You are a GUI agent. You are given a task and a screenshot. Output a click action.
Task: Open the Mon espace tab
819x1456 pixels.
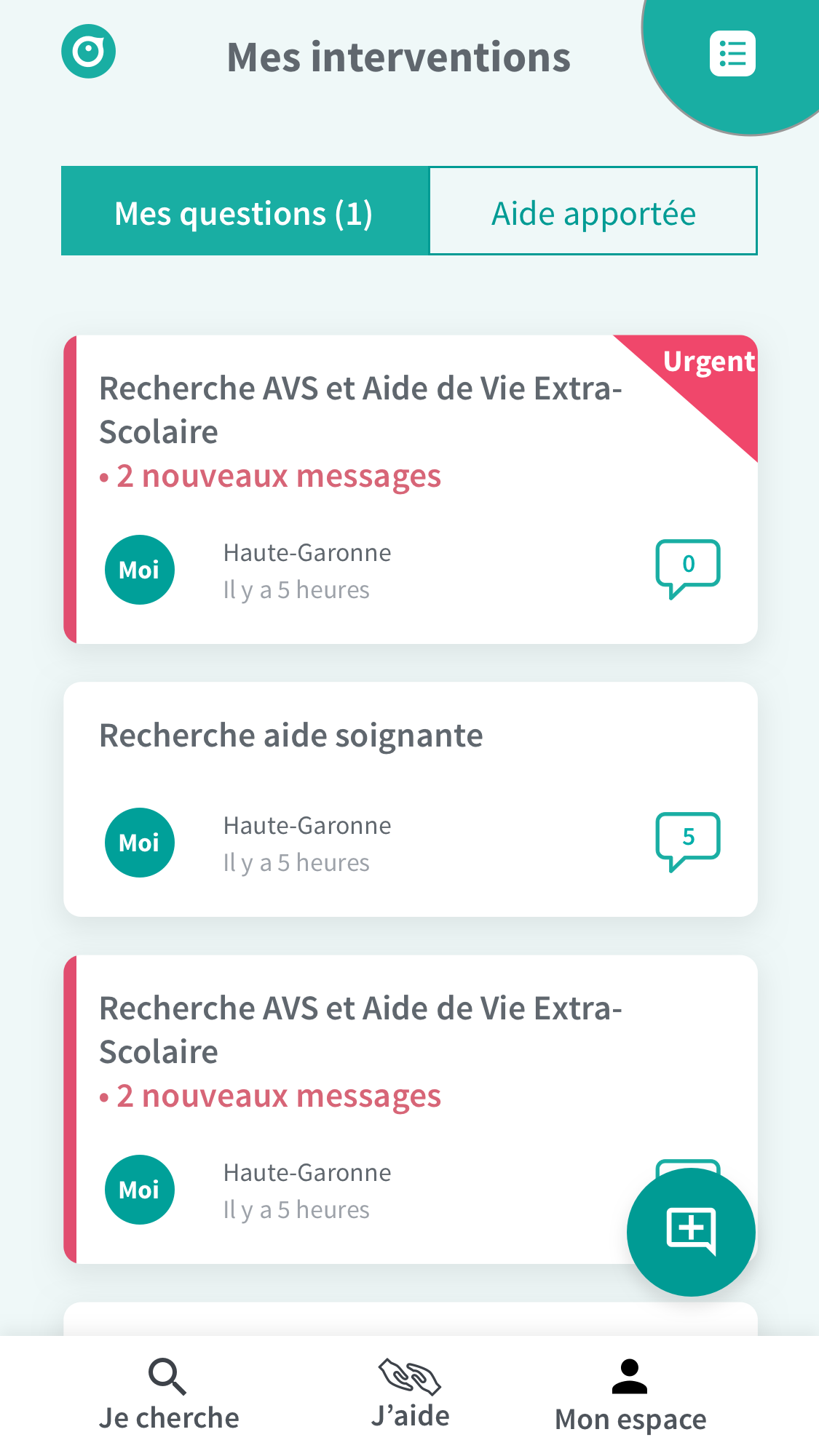point(630,1396)
